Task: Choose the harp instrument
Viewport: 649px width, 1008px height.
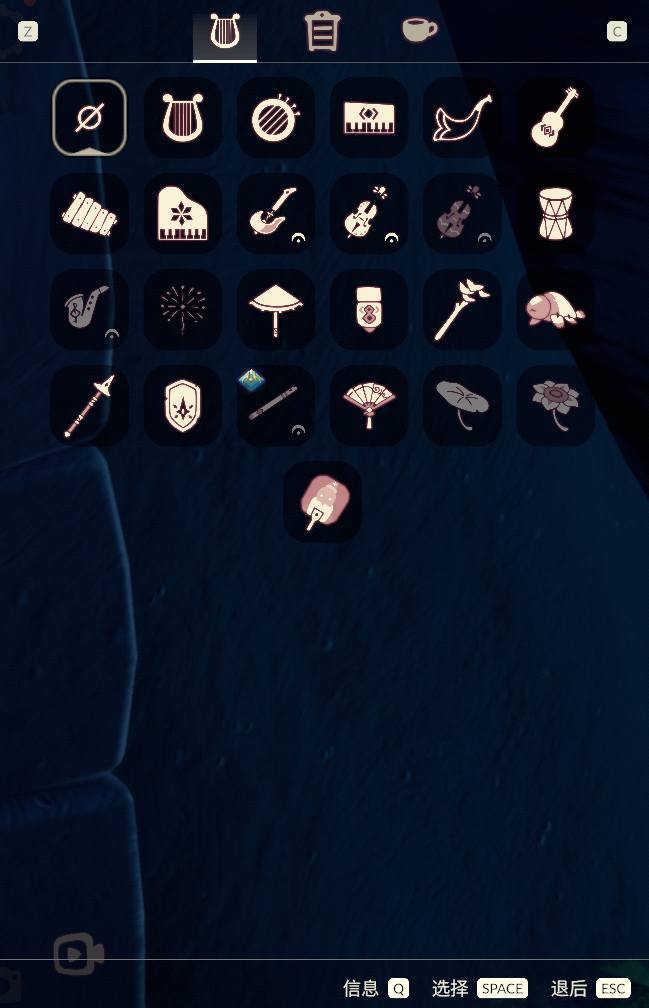Action: point(183,118)
